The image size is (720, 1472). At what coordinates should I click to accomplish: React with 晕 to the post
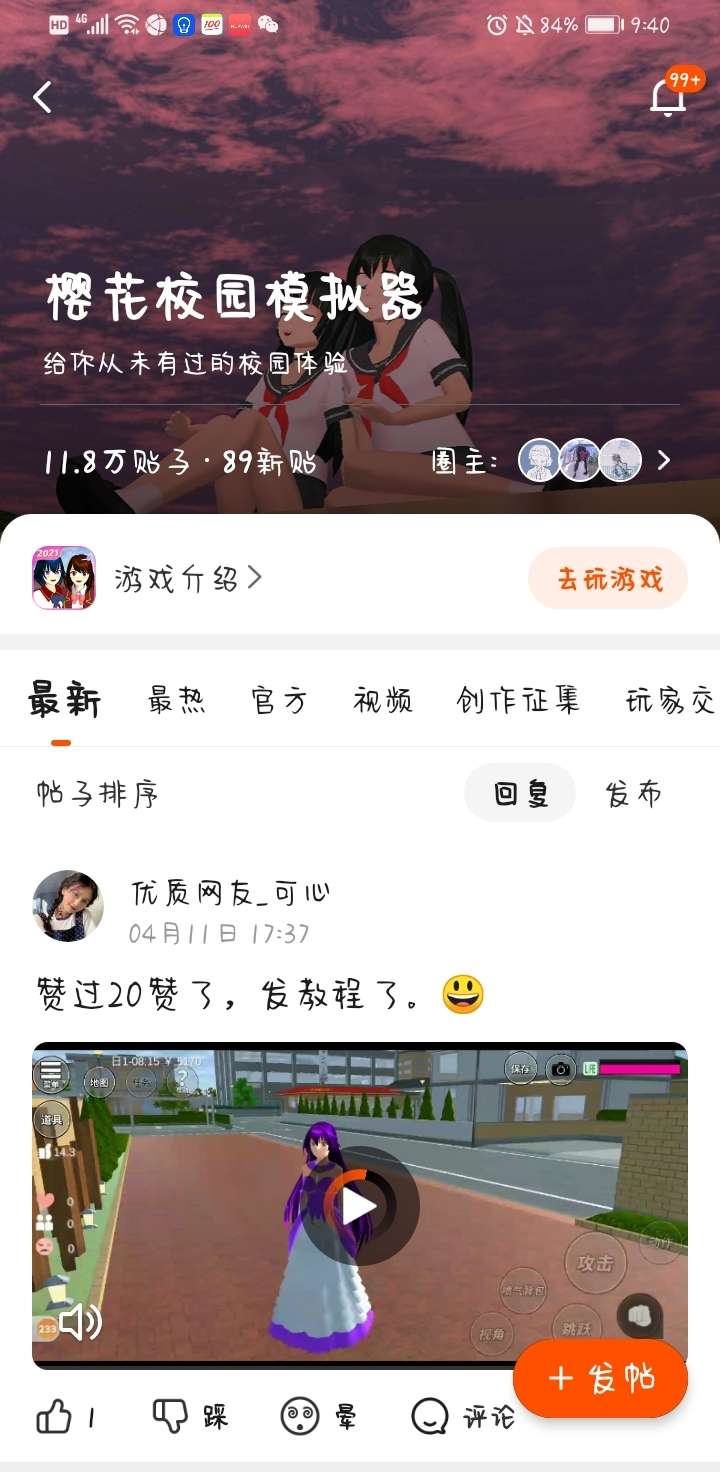318,1416
